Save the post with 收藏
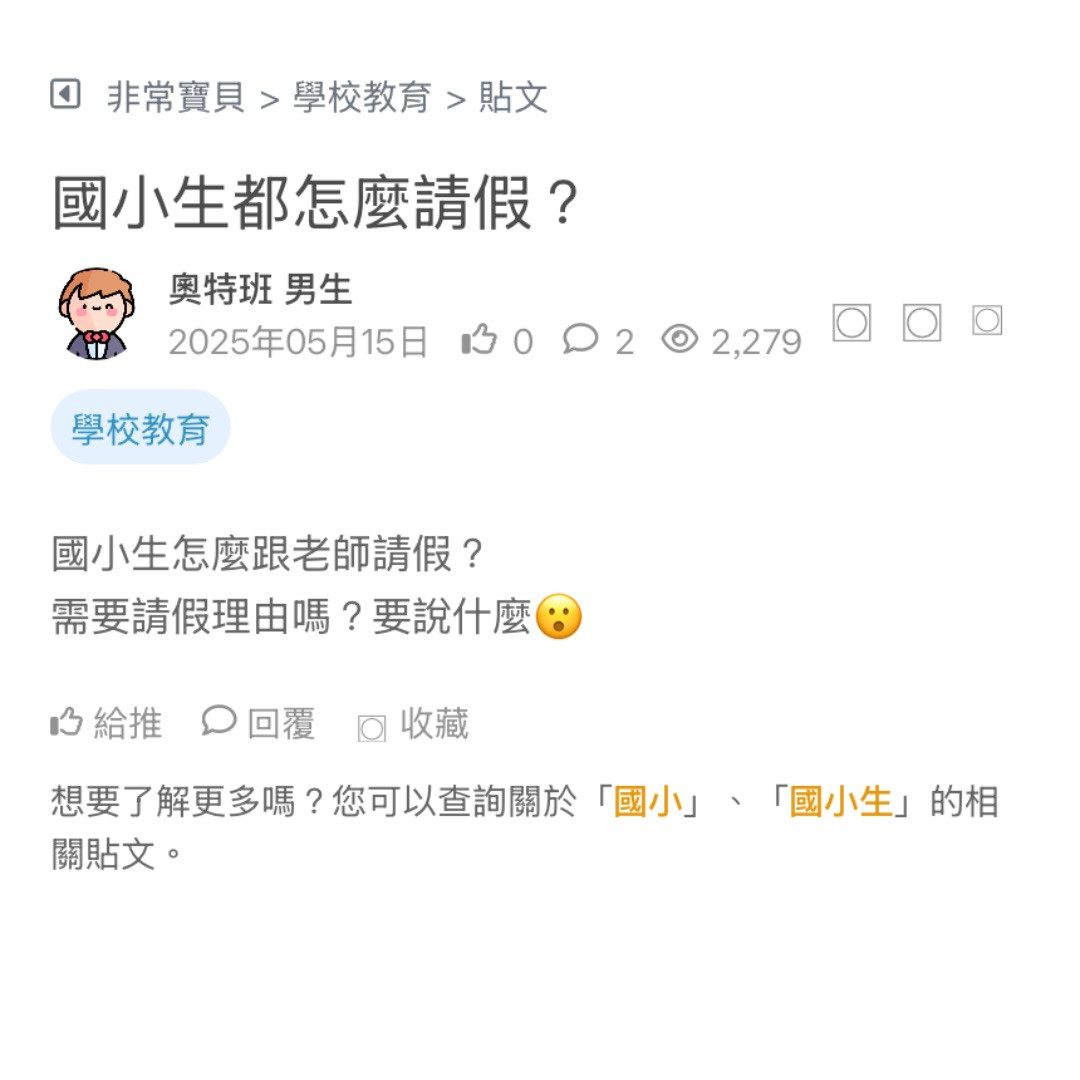The height and width of the screenshot is (1080, 1080). [413, 725]
